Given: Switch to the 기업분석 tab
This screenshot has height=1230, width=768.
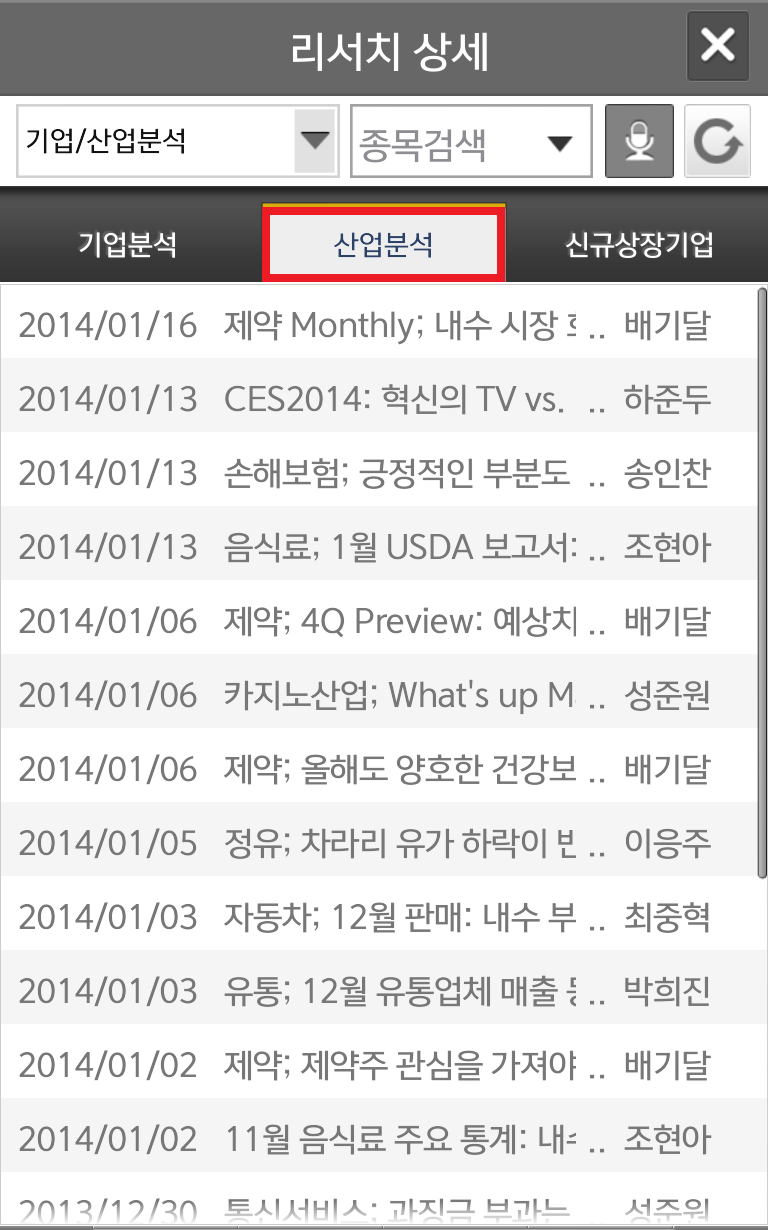Looking at the screenshot, I should click(x=128, y=245).
